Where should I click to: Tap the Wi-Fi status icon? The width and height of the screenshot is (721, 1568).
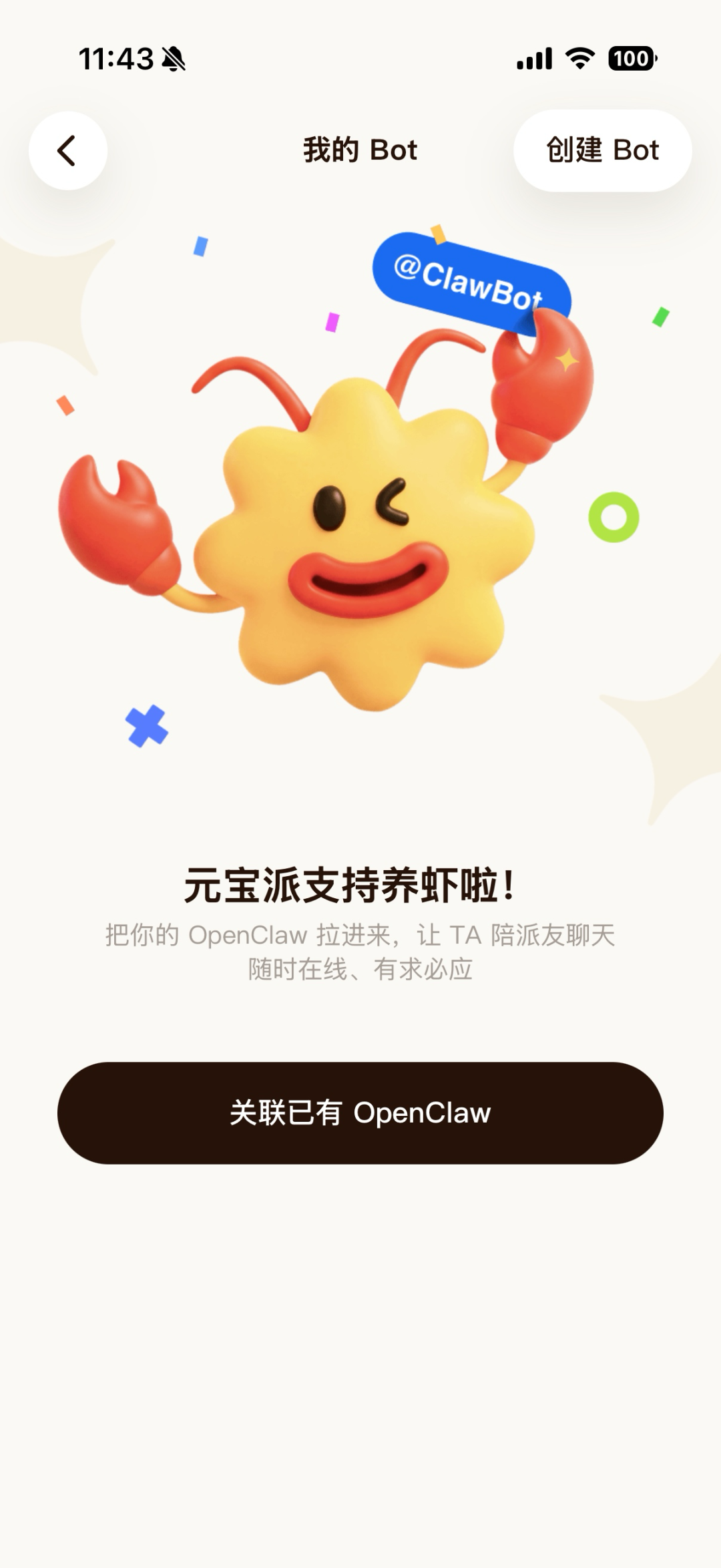coord(580,59)
